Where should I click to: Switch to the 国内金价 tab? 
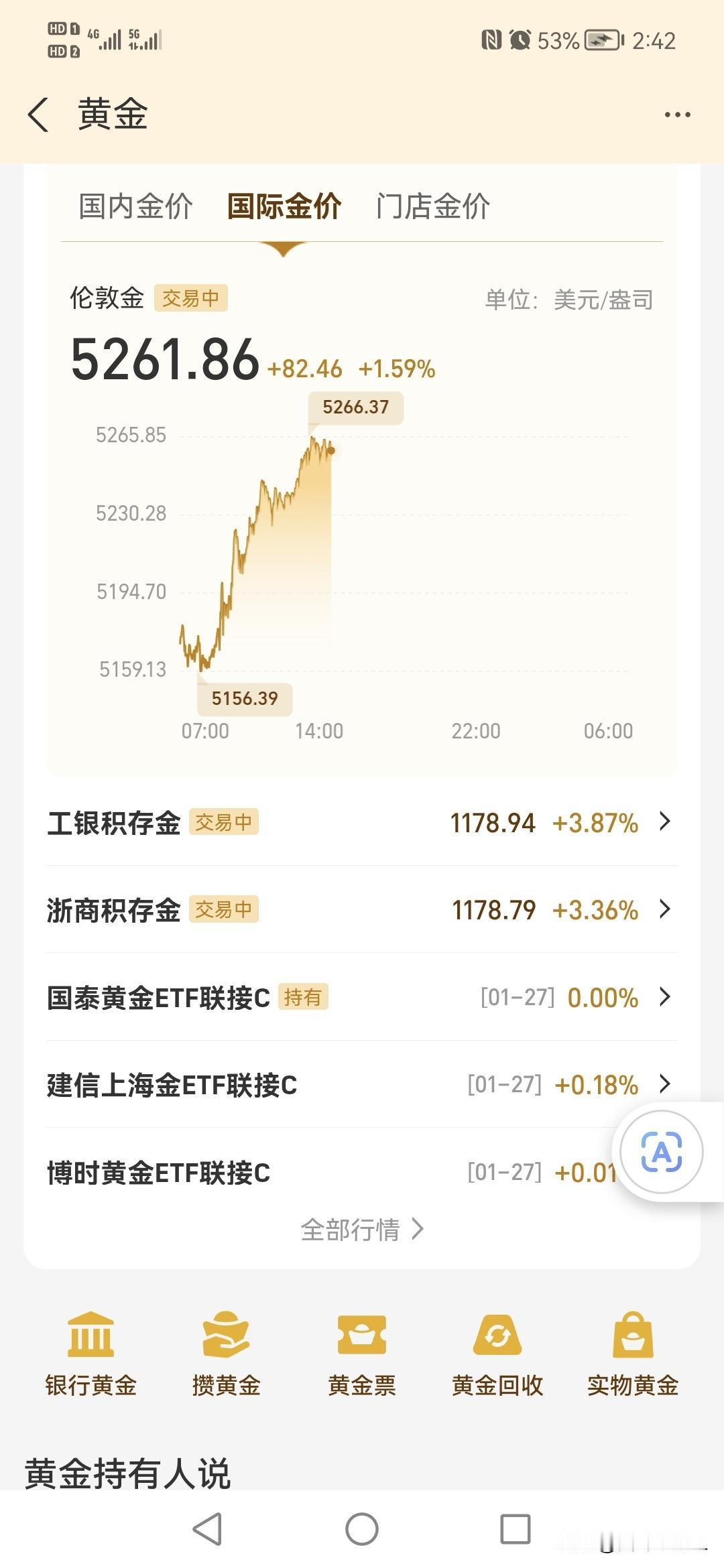point(135,206)
